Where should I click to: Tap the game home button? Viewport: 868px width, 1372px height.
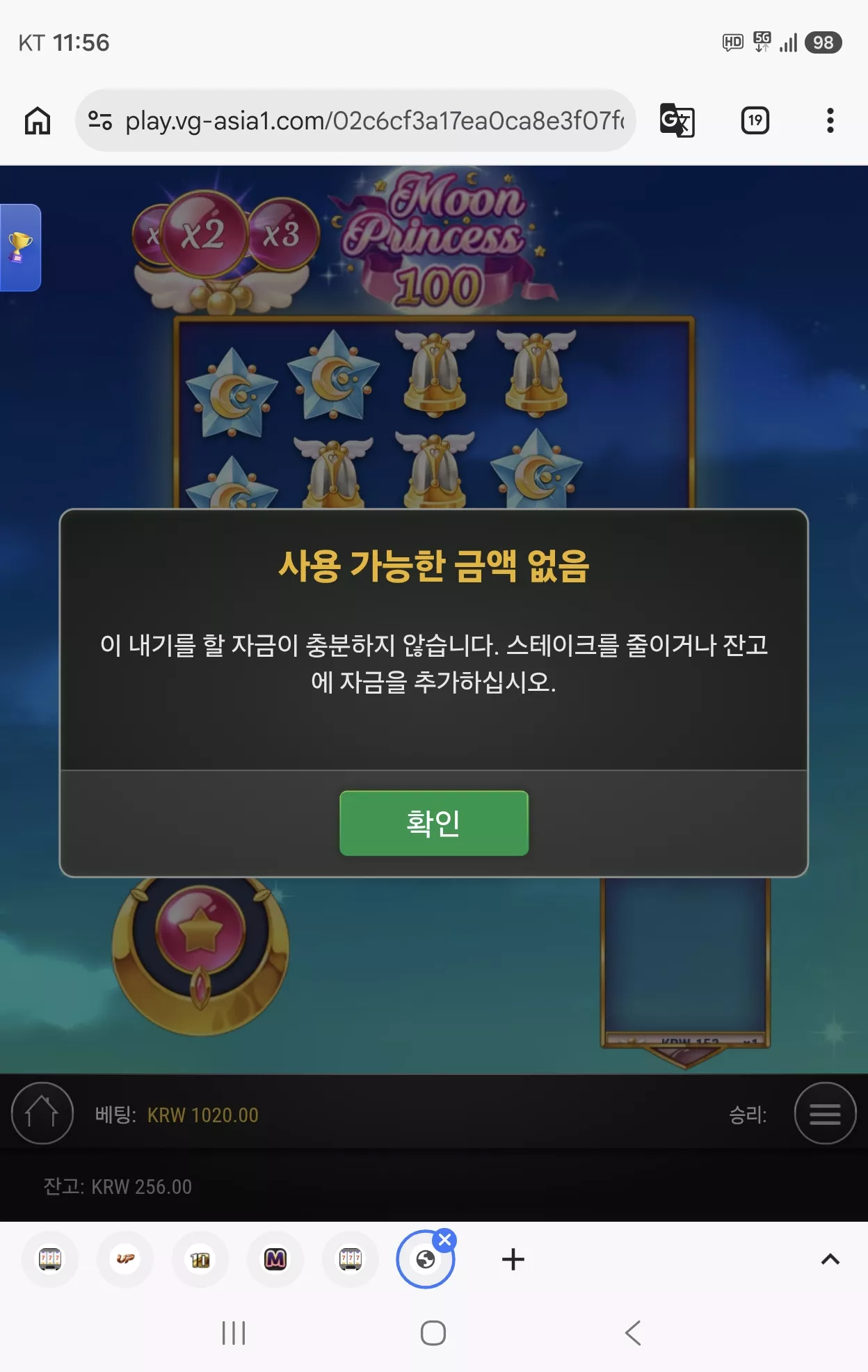coord(42,1113)
